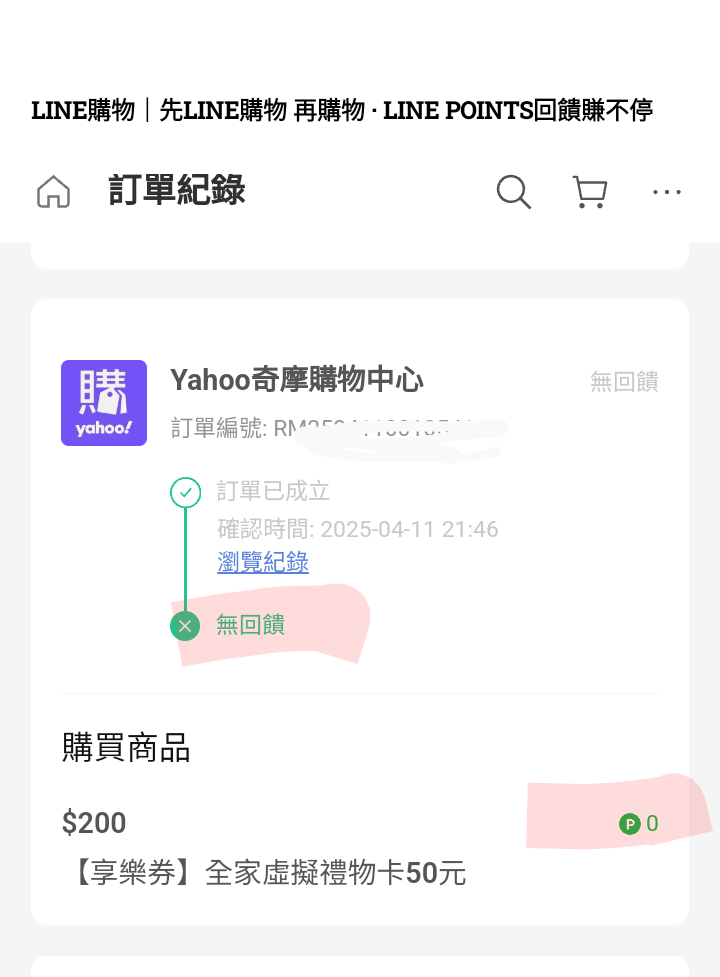720x977 pixels.
Task: Open the search magnifier icon
Action: click(513, 191)
